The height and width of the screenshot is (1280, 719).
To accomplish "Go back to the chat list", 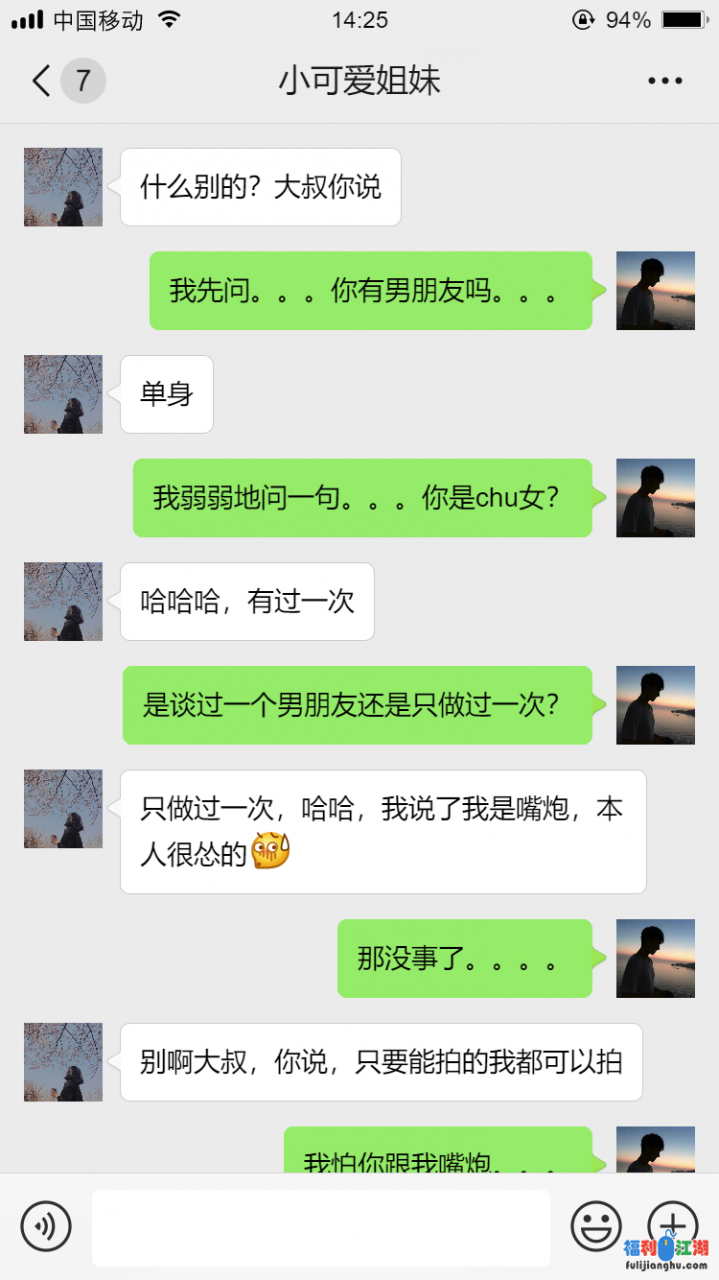I will pyautogui.click(x=42, y=81).
